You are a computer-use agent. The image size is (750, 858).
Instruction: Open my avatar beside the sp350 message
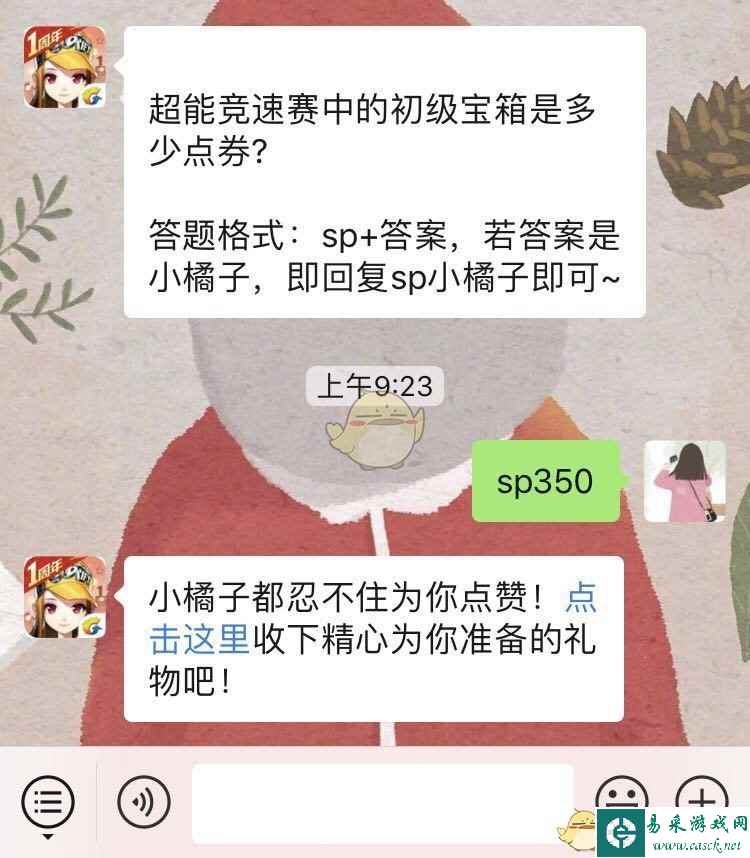click(684, 481)
